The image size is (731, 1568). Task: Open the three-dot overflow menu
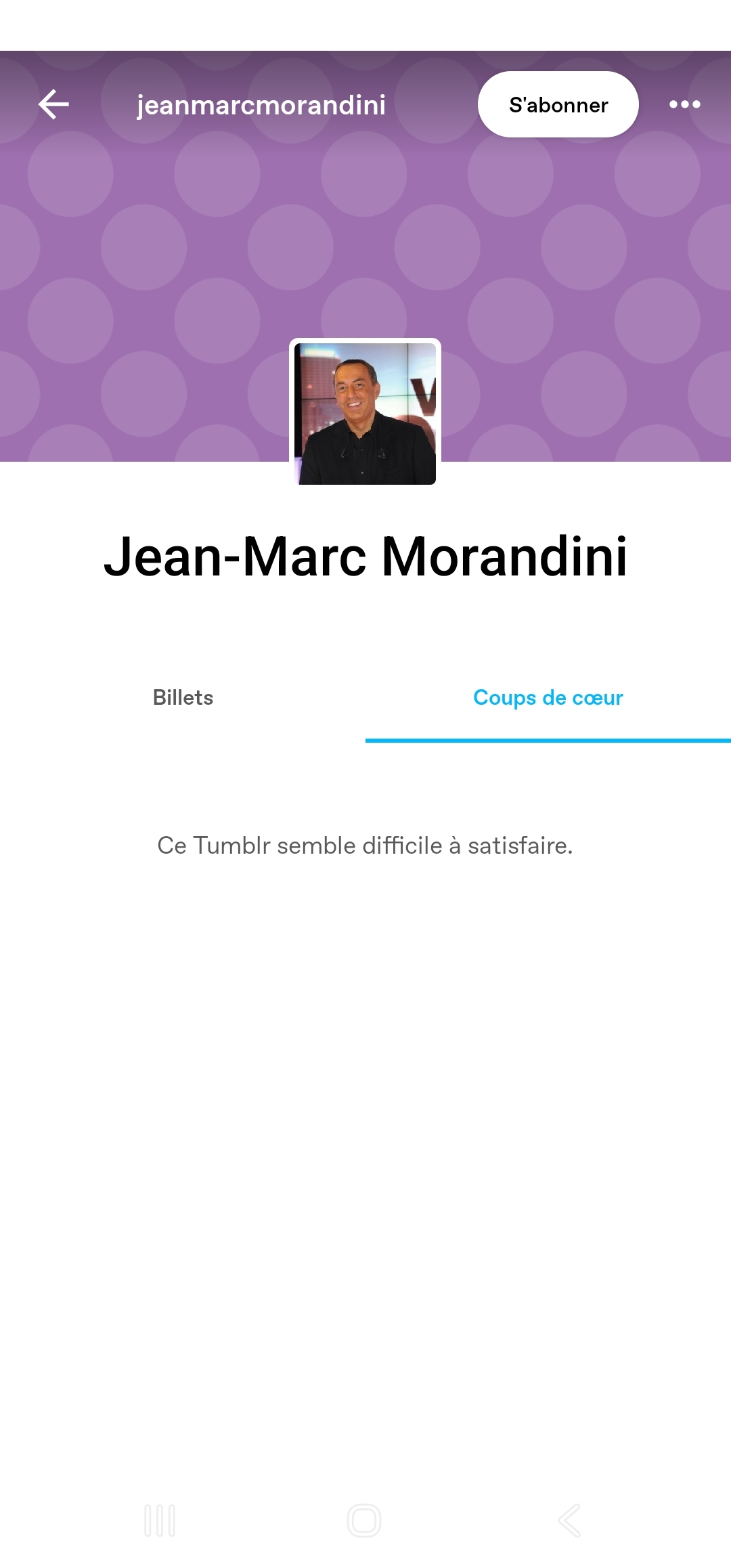coord(684,104)
